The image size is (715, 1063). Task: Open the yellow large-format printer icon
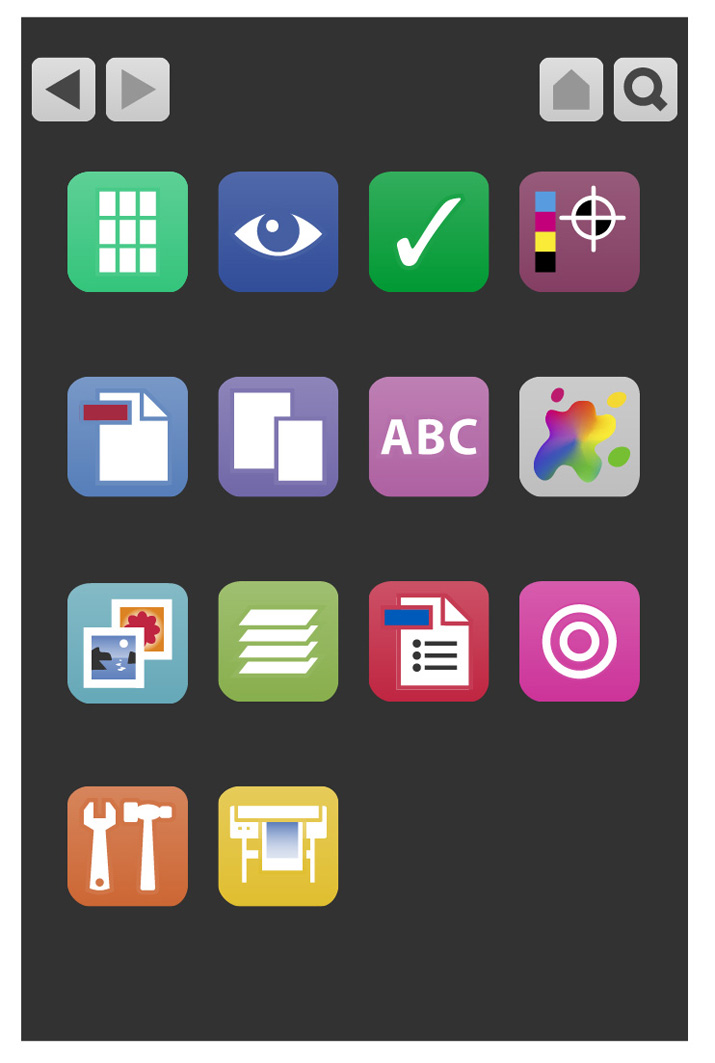click(x=278, y=846)
